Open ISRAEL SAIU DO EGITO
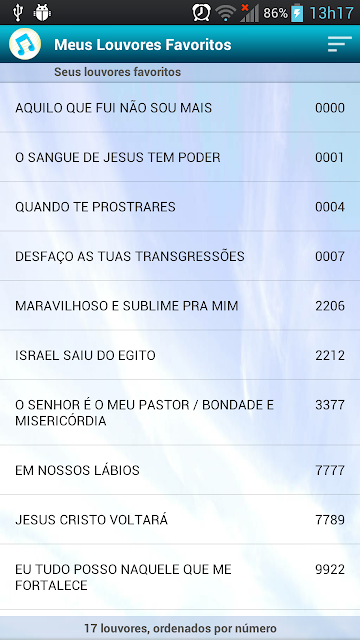The image size is (360, 640). 180,355
